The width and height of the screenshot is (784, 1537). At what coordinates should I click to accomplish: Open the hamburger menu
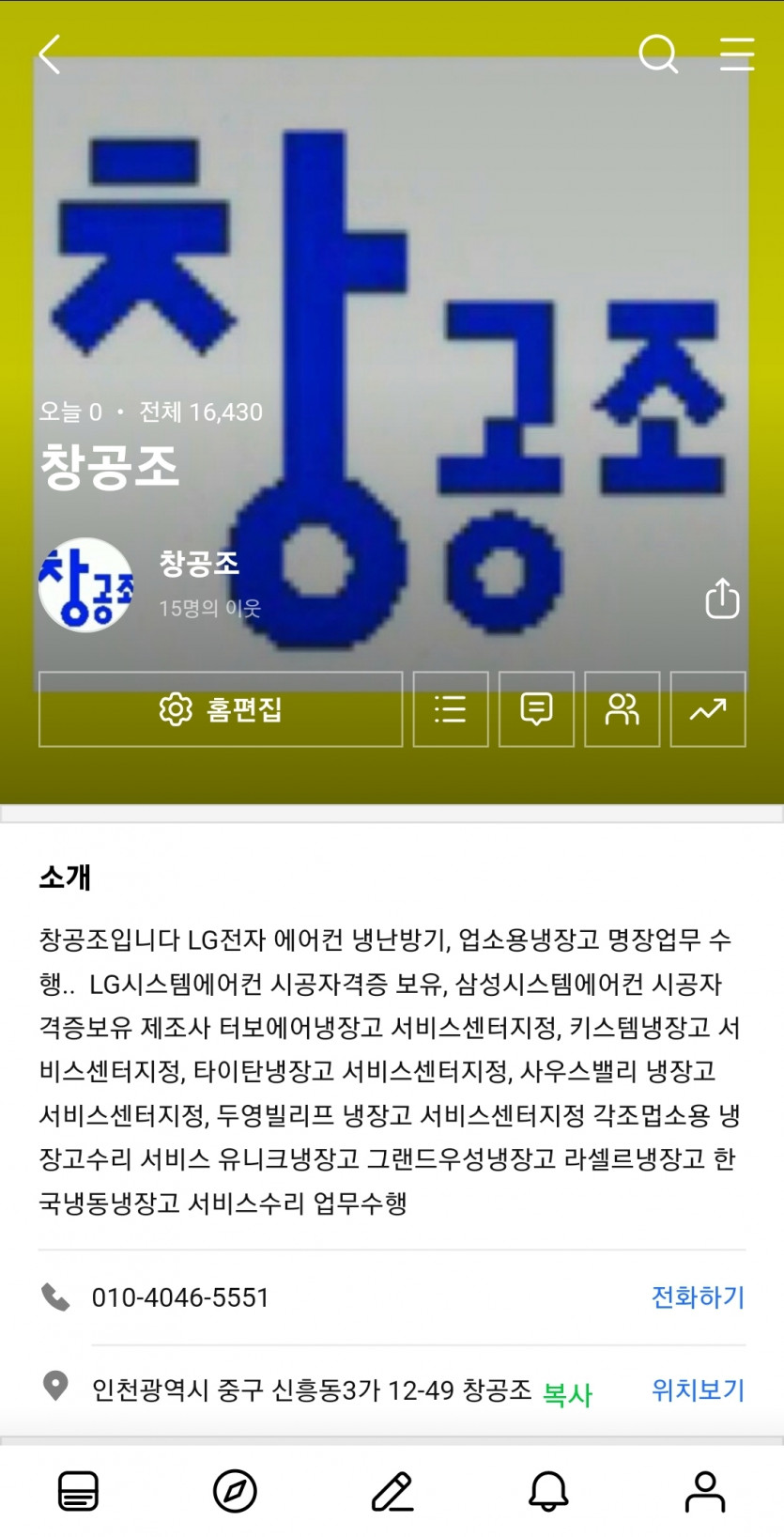click(x=737, y=54)
